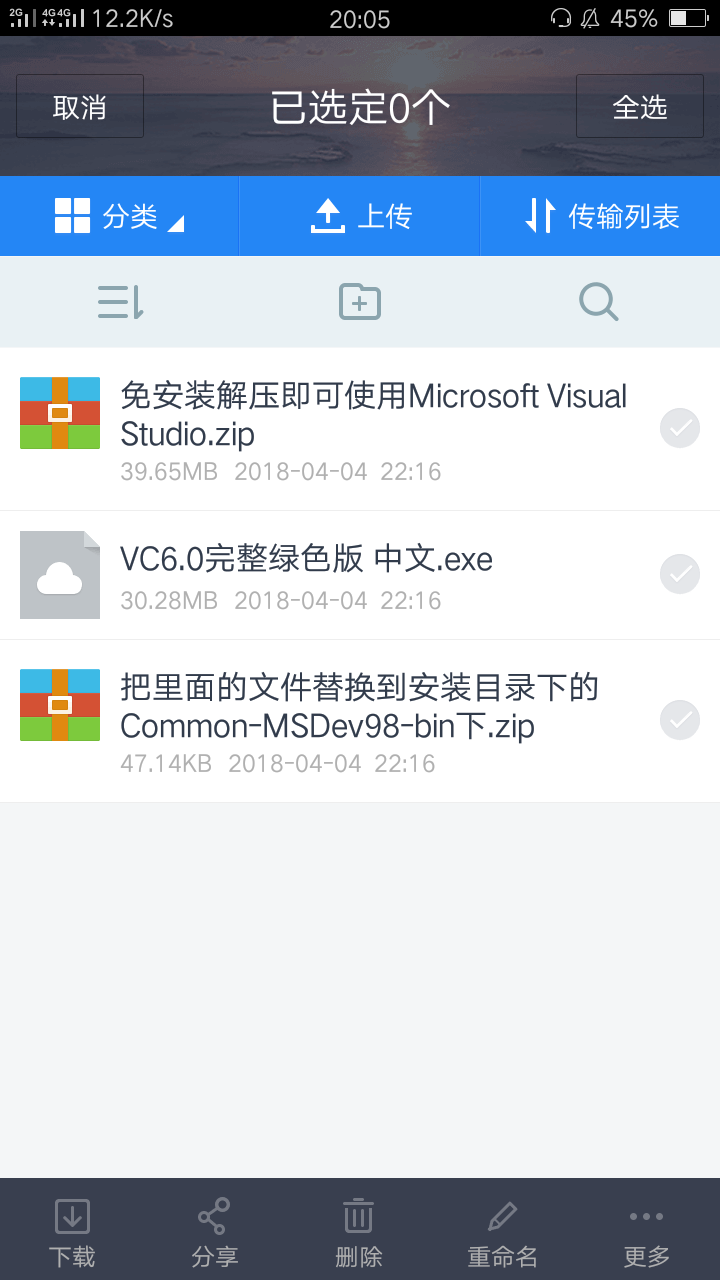Image resolution: width=720 pixels, height=1280 pixels.
Task: Open the sort order icon
Action: pyautogui.click(x=121, y=301)
